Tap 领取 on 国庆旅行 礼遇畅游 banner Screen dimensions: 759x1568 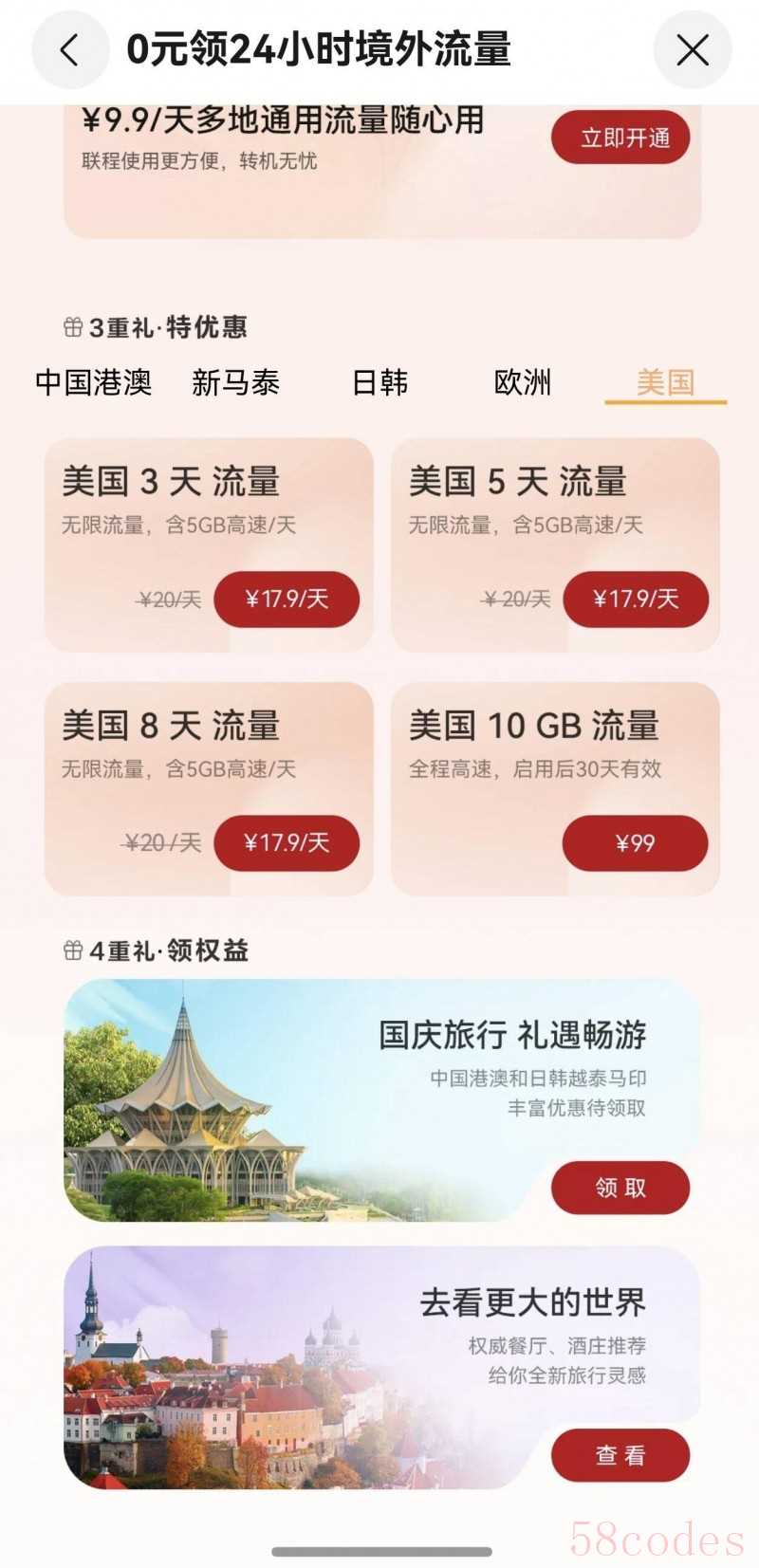(x=620, y=1188)
